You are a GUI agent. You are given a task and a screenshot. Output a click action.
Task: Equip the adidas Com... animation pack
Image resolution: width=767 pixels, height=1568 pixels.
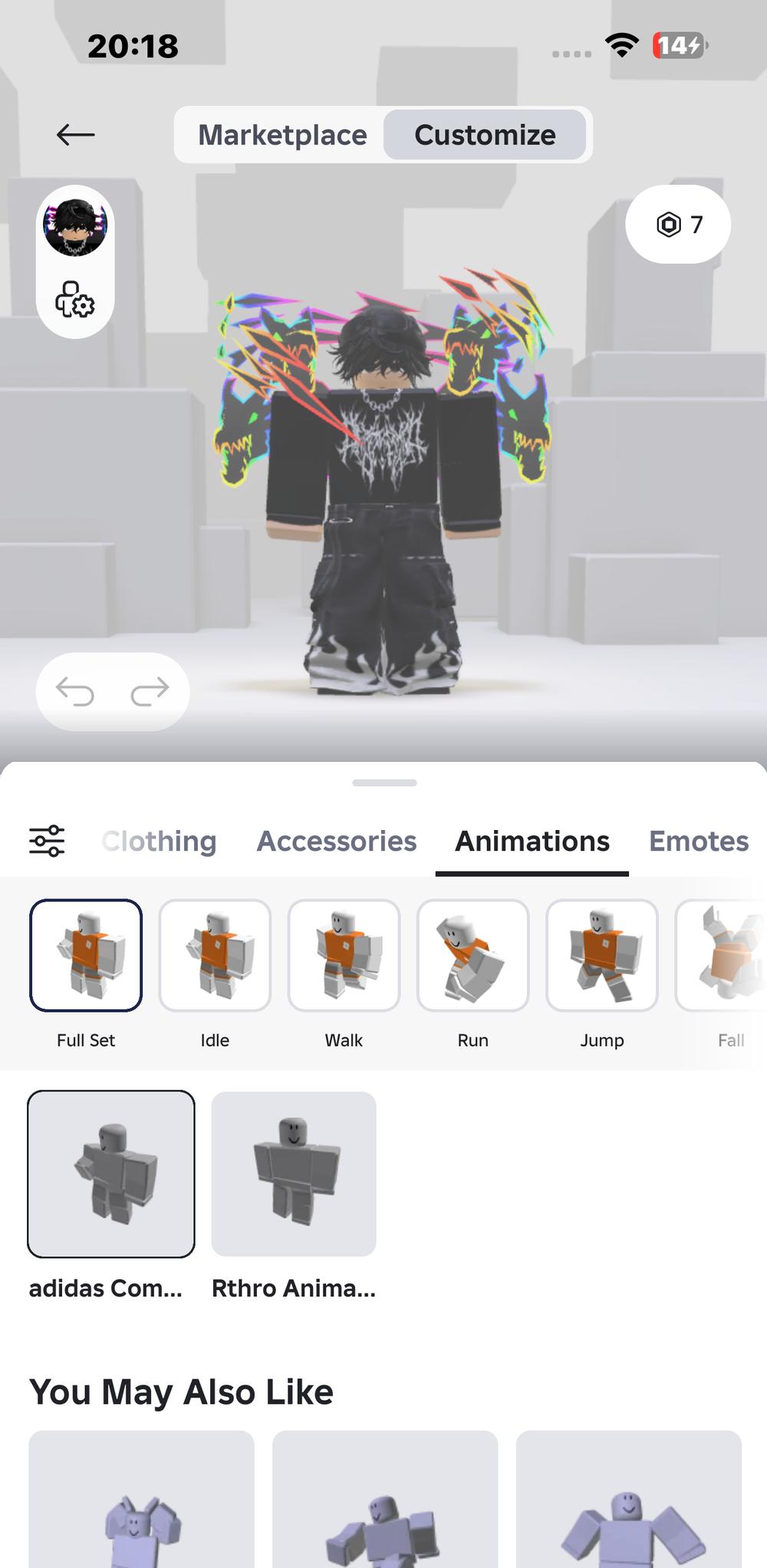tap(111, 1174)
